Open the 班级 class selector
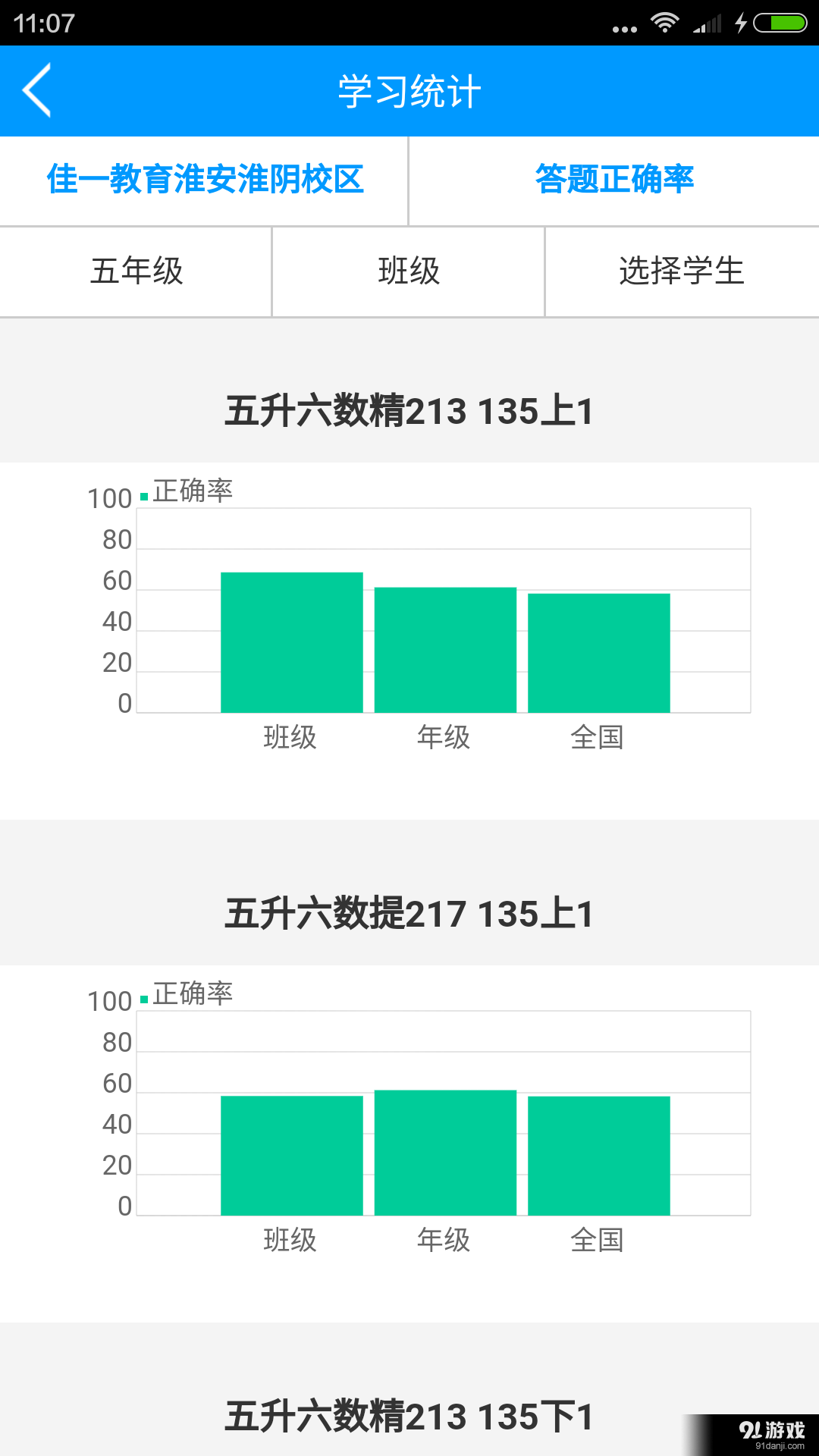 click(x=408, y=271)
